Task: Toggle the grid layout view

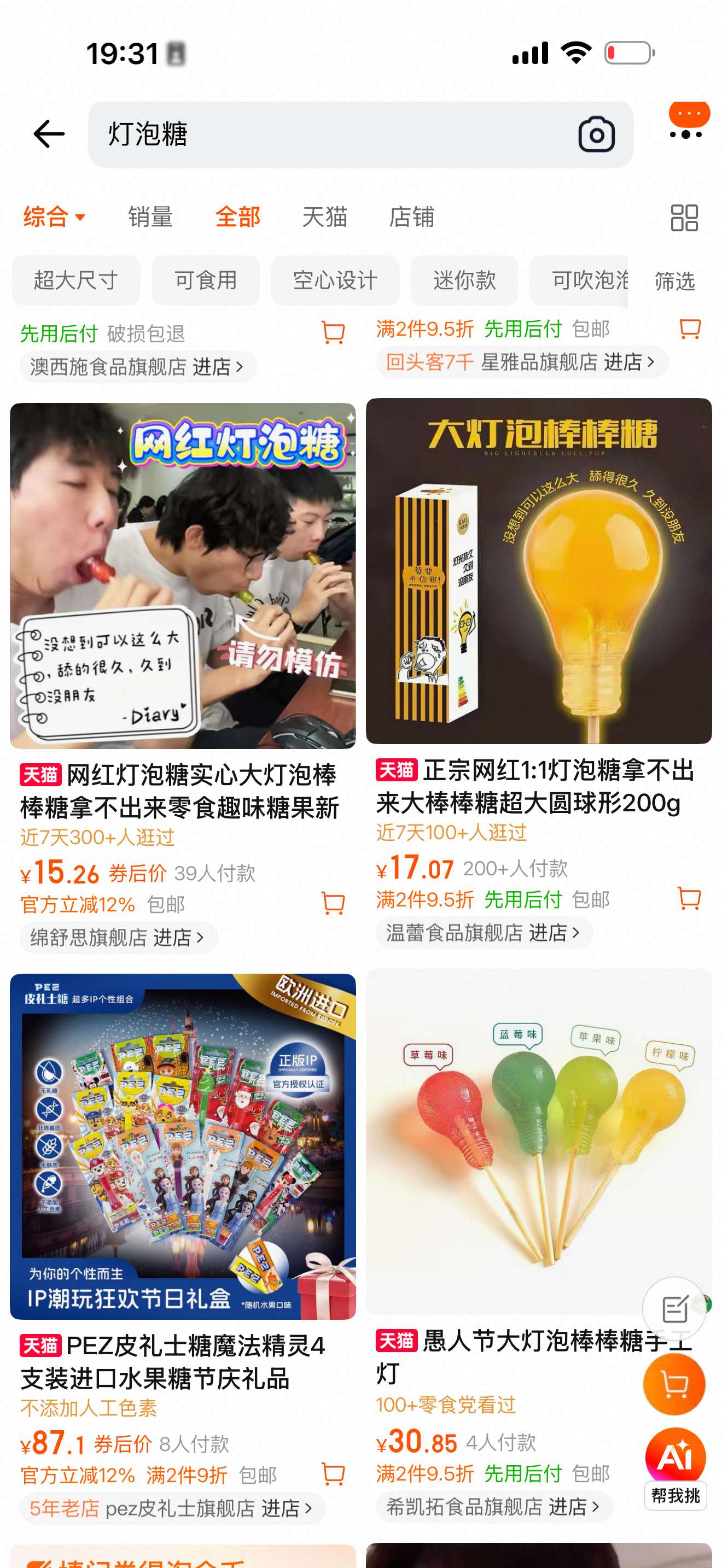Action: (x=684, y=217)
